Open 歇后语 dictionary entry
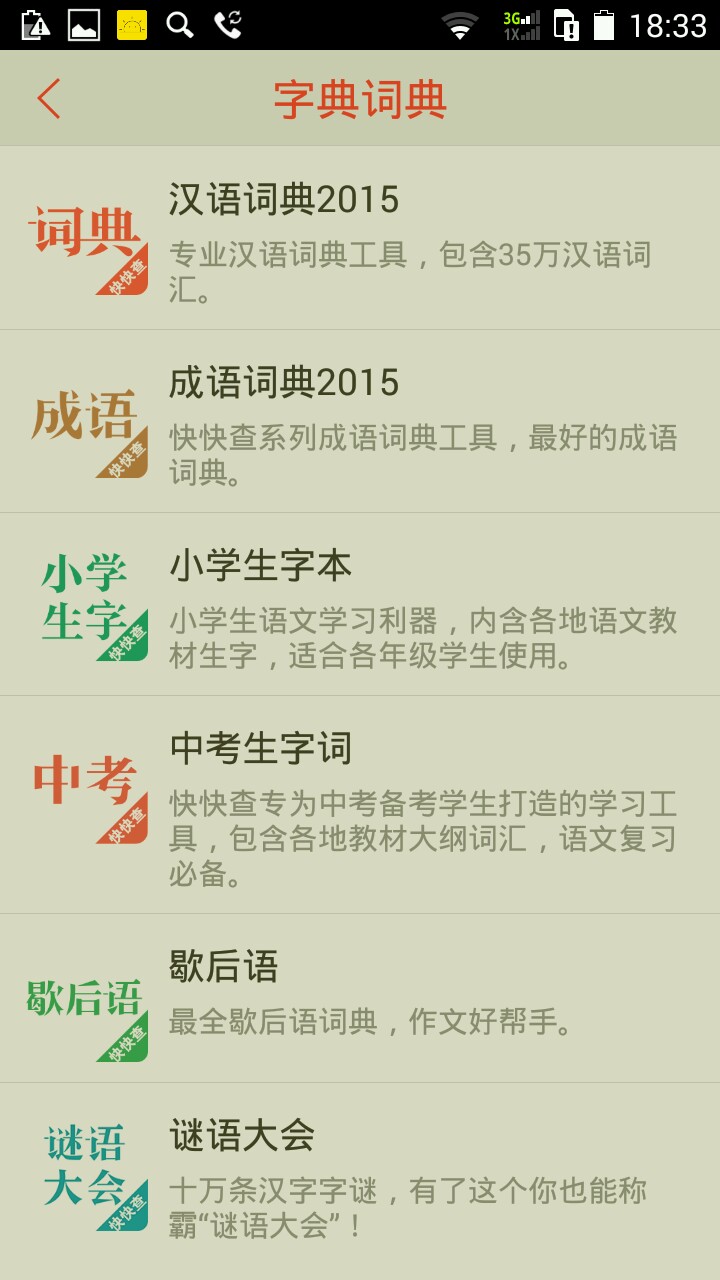The width and height of the screenshot is (720, 1280). tap(360, 998)
